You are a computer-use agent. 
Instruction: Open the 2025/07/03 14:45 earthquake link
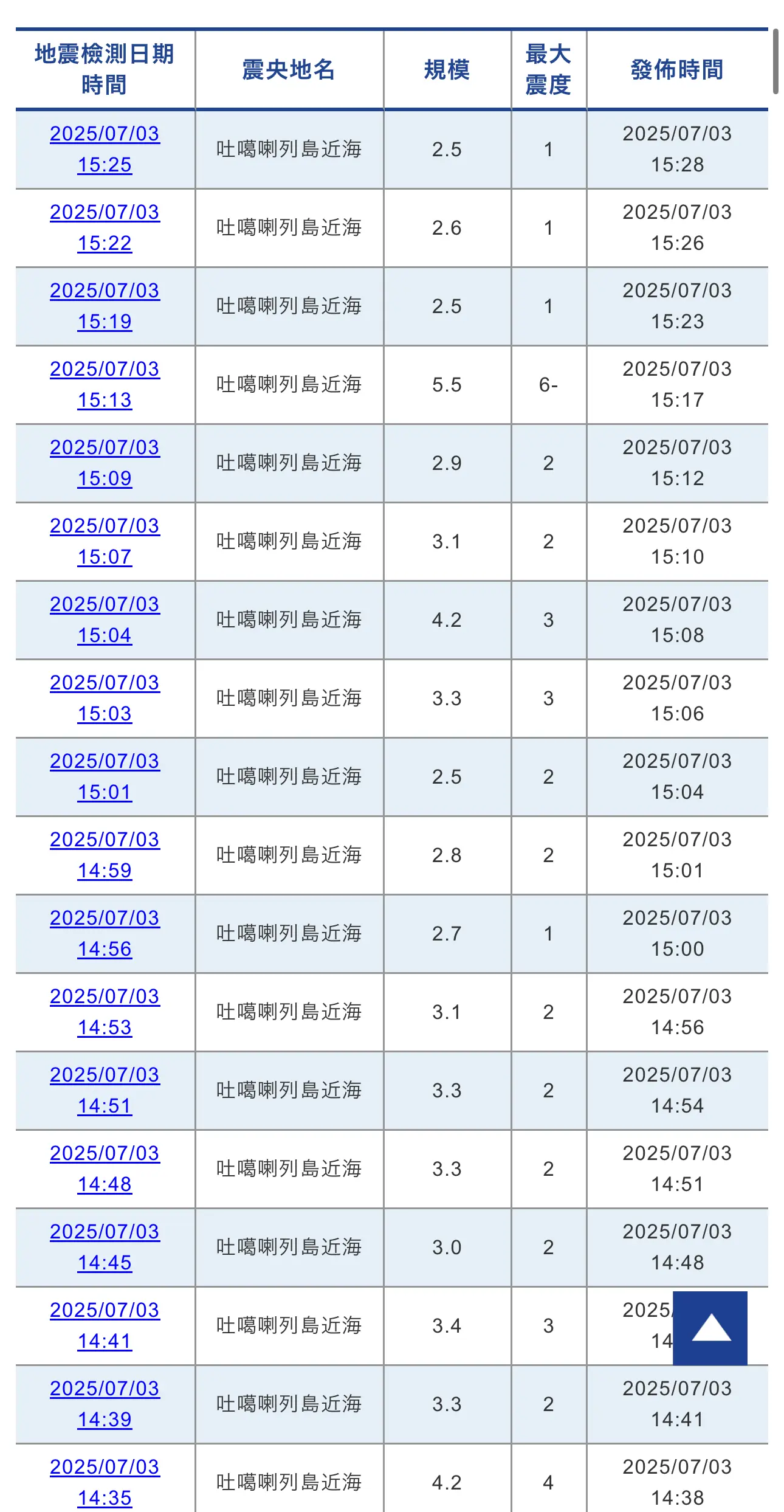coord(105,1247)
